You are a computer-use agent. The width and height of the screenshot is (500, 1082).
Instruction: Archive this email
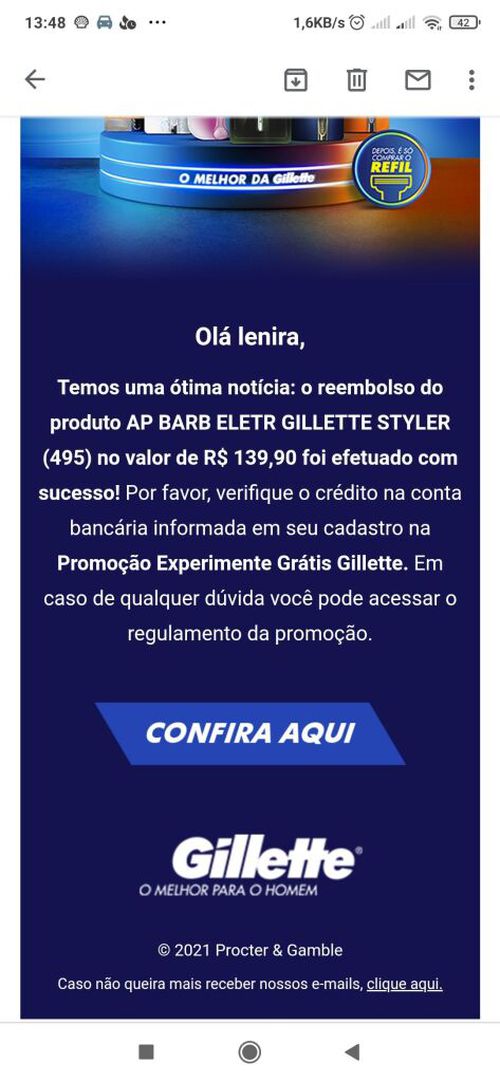click(x=295, y=80)
